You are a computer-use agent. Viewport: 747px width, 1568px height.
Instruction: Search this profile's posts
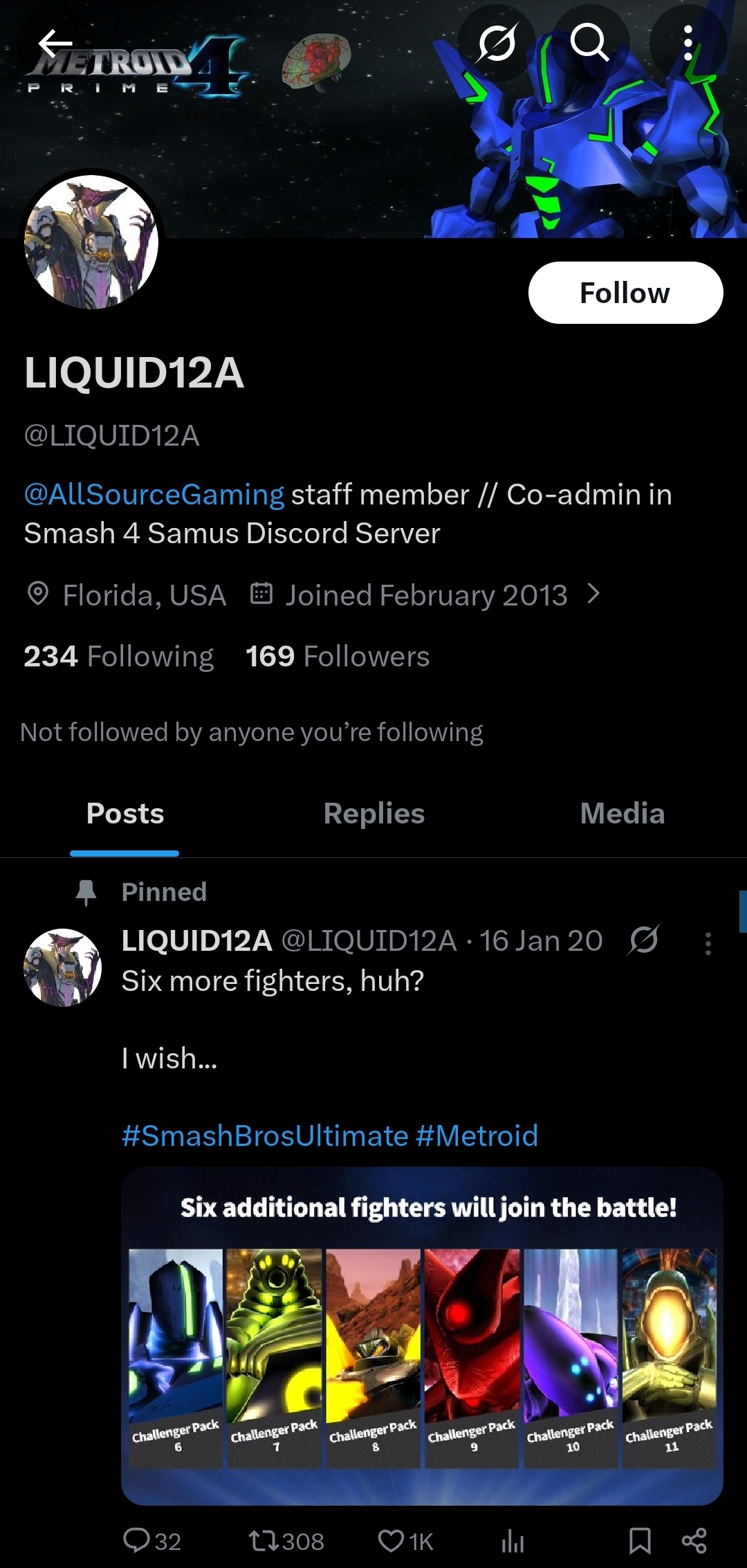590,44
